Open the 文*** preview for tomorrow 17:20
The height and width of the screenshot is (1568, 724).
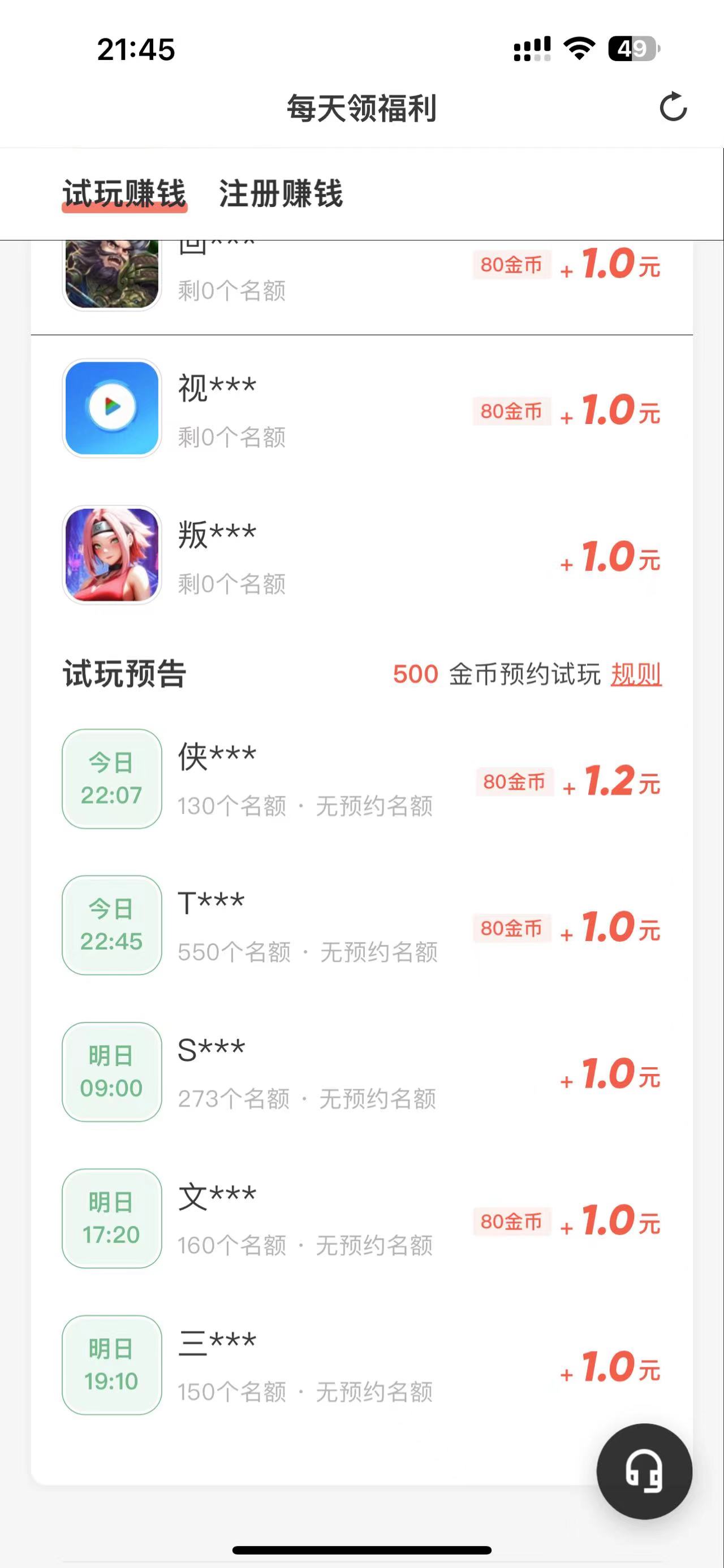click(x=361, y=1219)
